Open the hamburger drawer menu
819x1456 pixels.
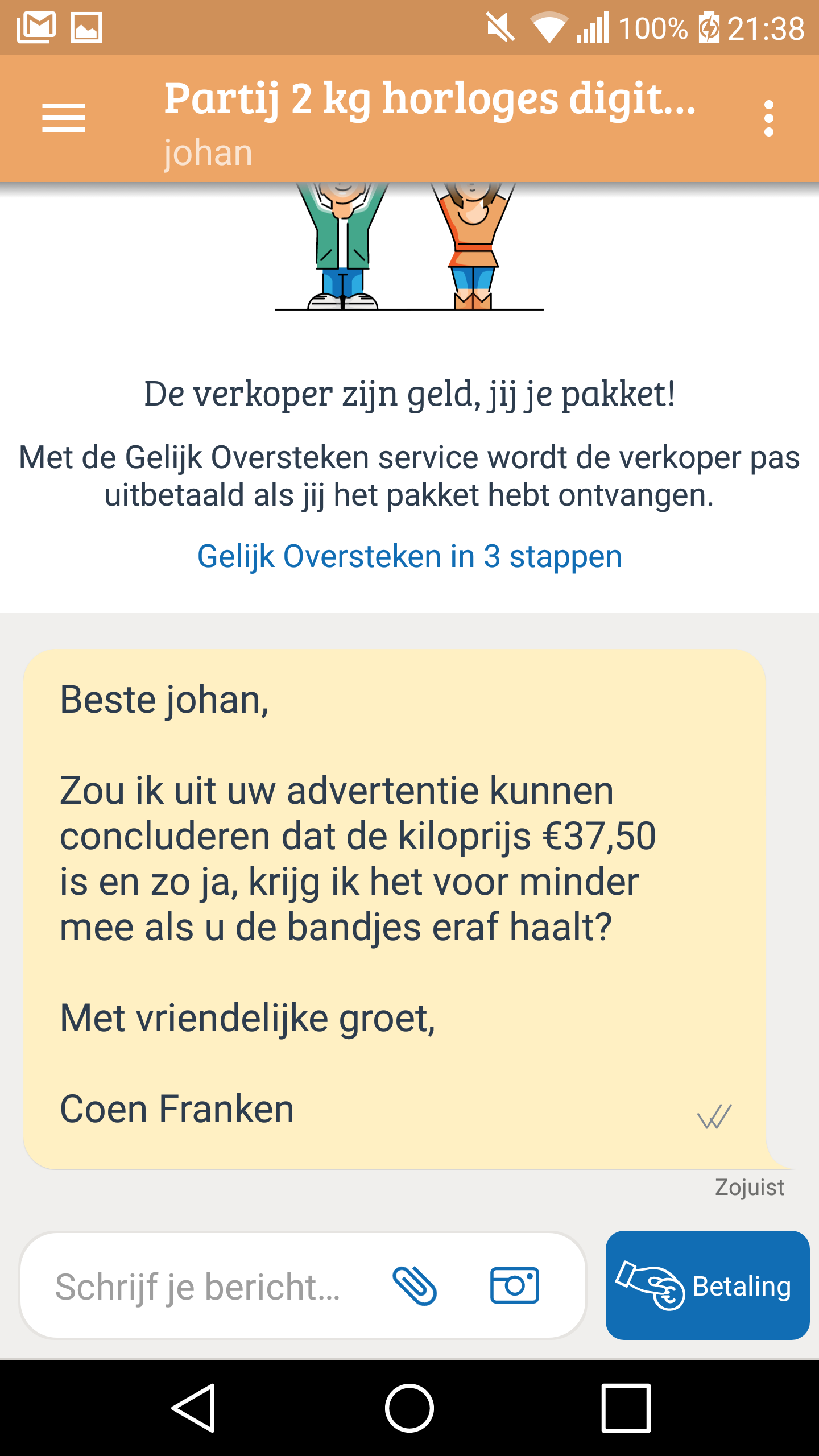point(64,118)
